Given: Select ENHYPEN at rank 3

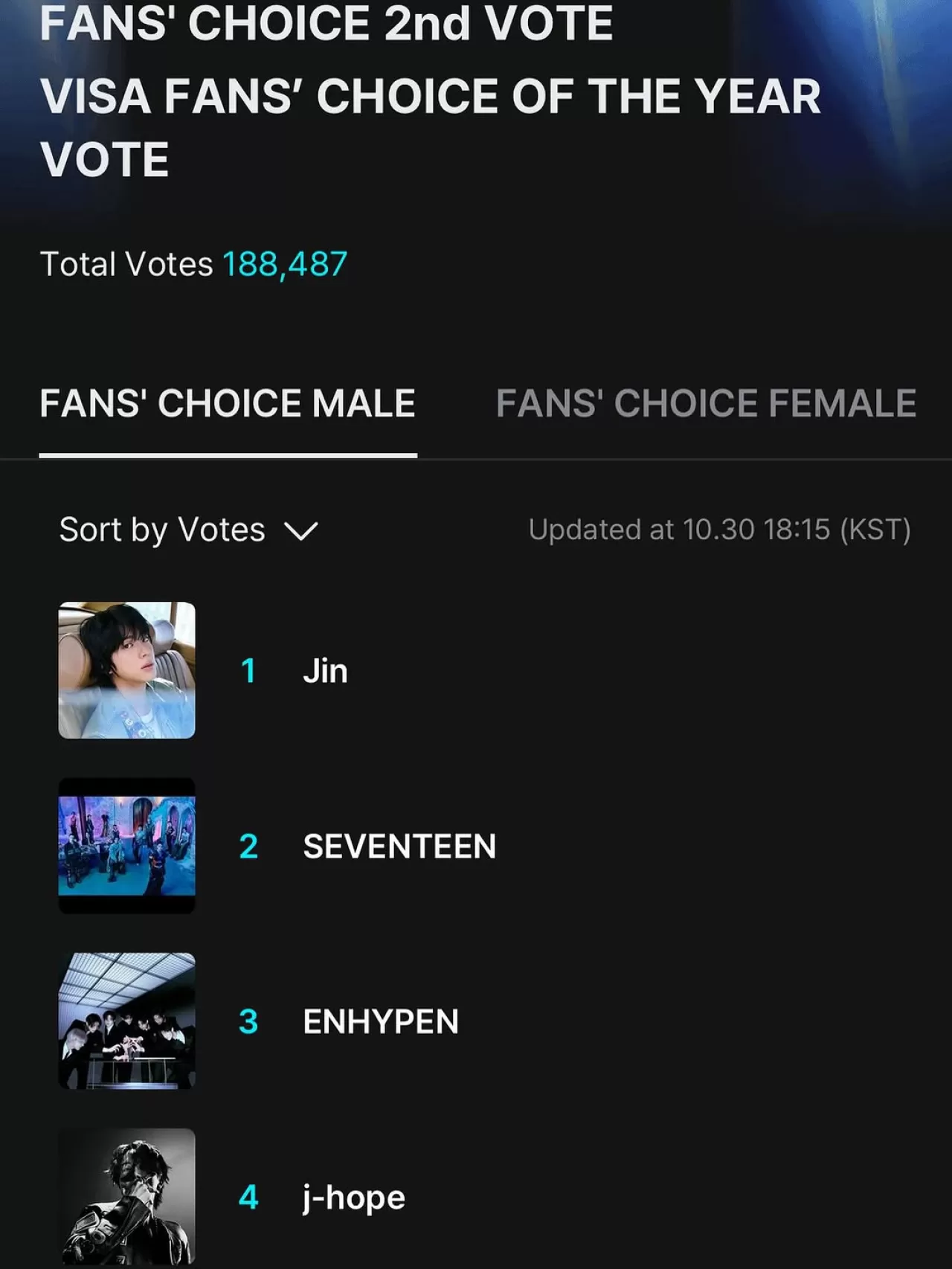Looking at the screenshot, I should pos(381,1021).
